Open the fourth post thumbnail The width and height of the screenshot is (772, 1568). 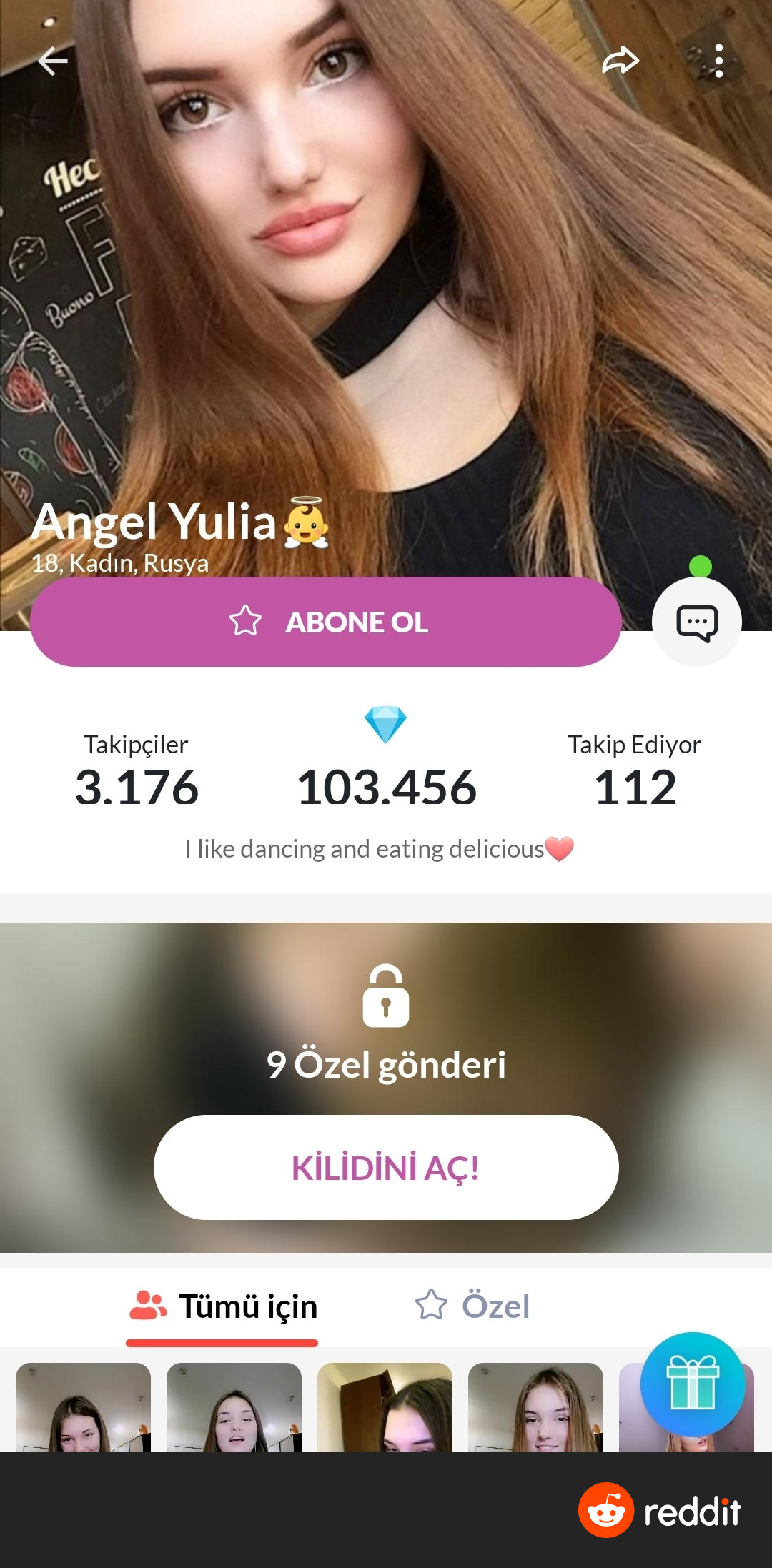click(x=535, y=1406)
